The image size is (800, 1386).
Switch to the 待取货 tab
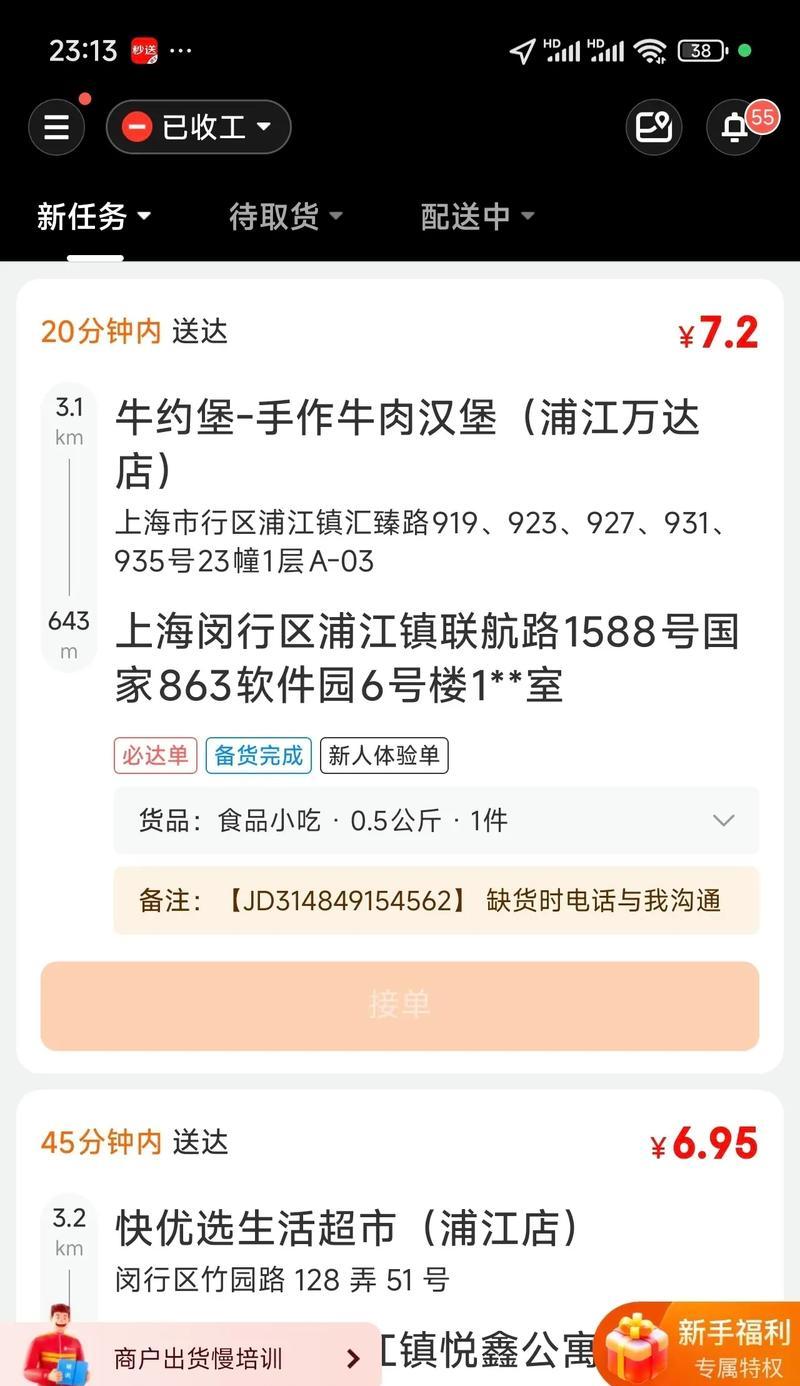(x=286, y=216)
